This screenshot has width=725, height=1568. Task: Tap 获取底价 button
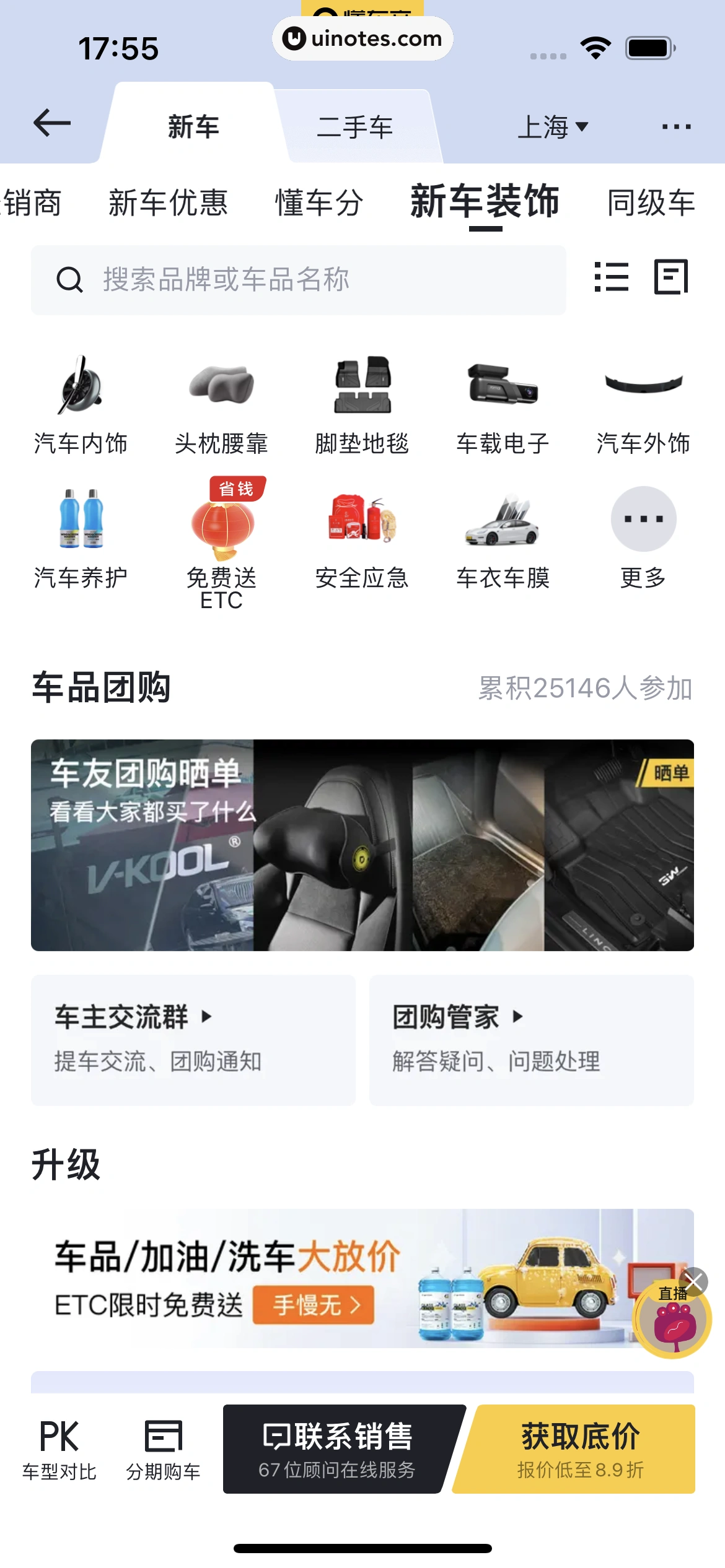pos(580,1448)
